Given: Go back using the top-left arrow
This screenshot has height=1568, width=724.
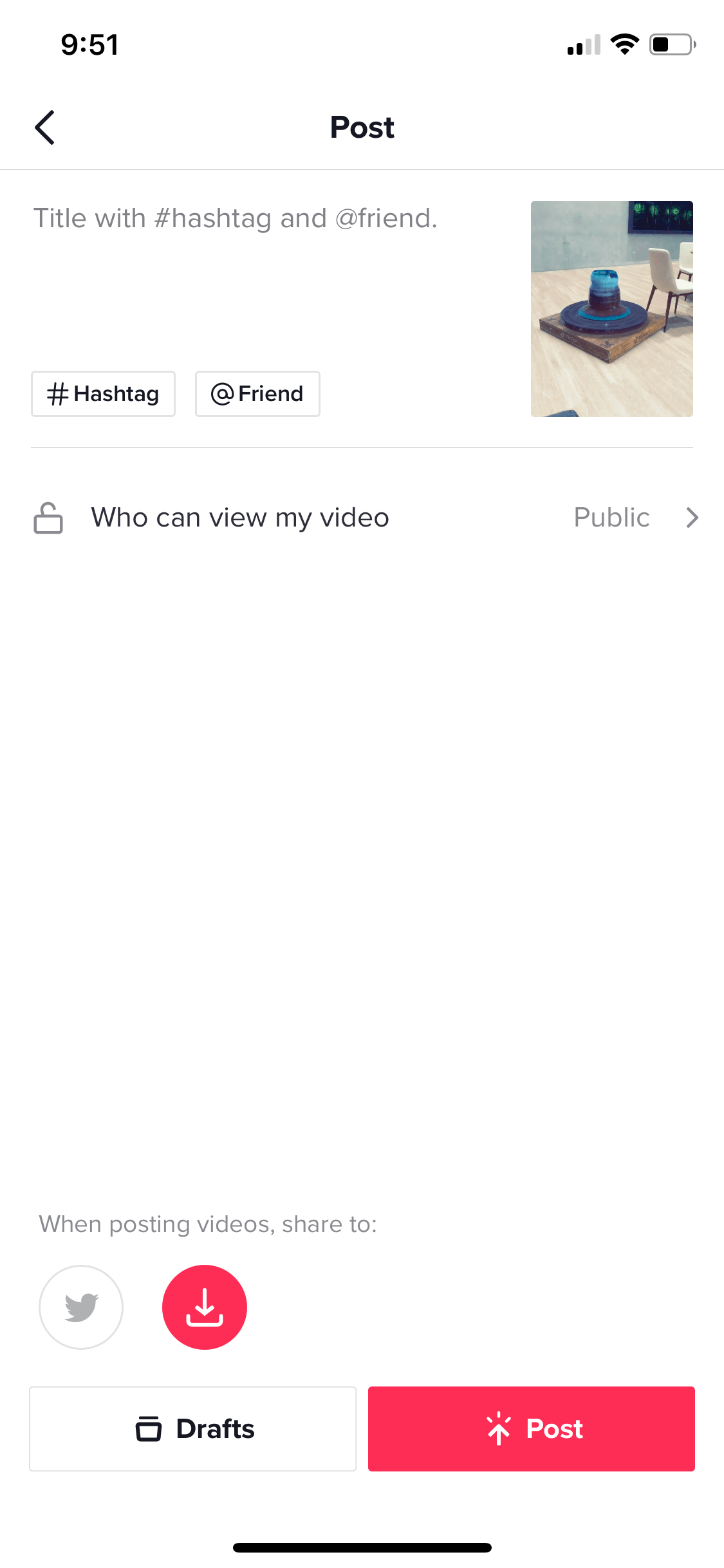Looking at the screenshot, I should 44,127.
